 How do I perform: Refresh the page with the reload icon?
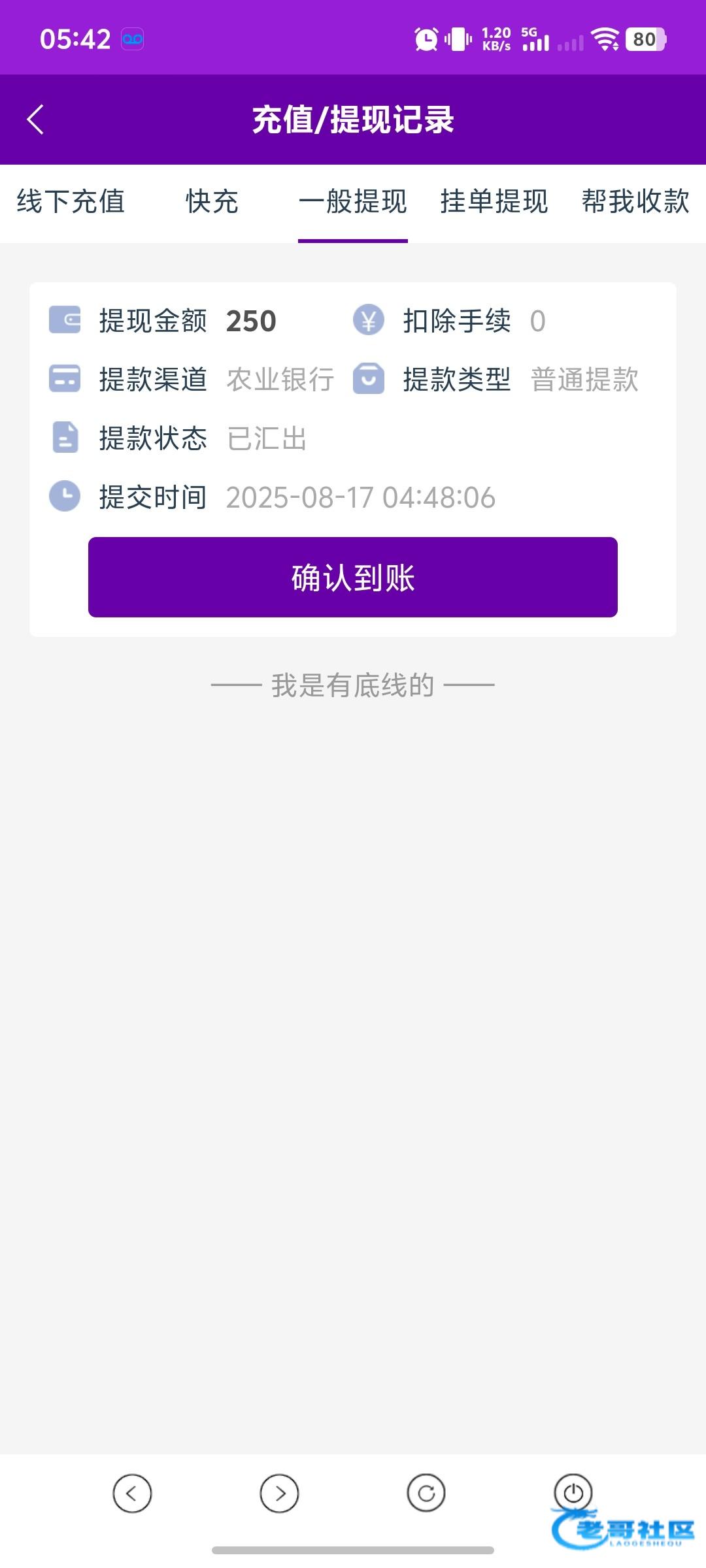[426, 1494]
